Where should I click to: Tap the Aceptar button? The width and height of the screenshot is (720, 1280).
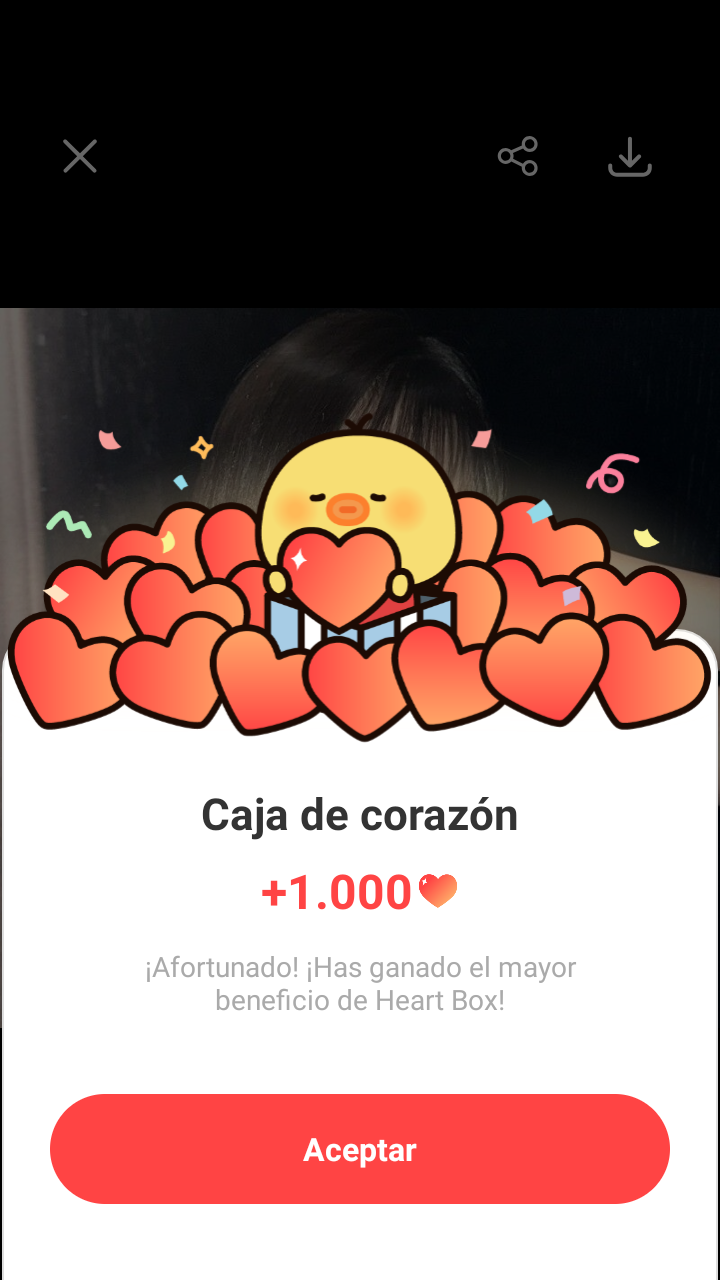pos(360,1149)
